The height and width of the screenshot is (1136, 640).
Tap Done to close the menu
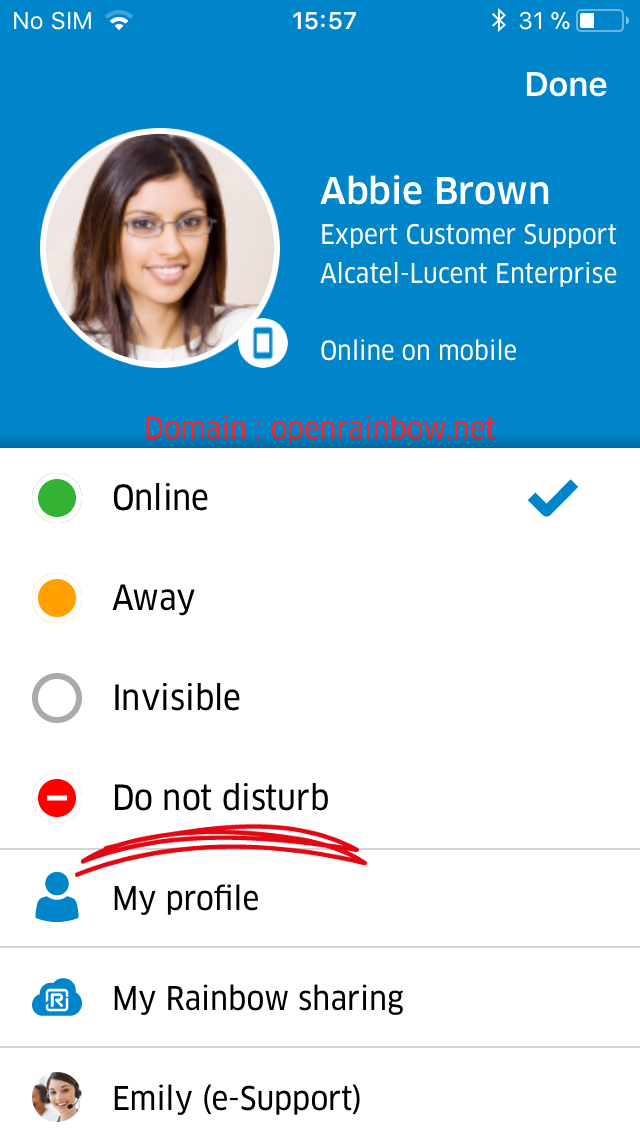[x=565, y=85]
